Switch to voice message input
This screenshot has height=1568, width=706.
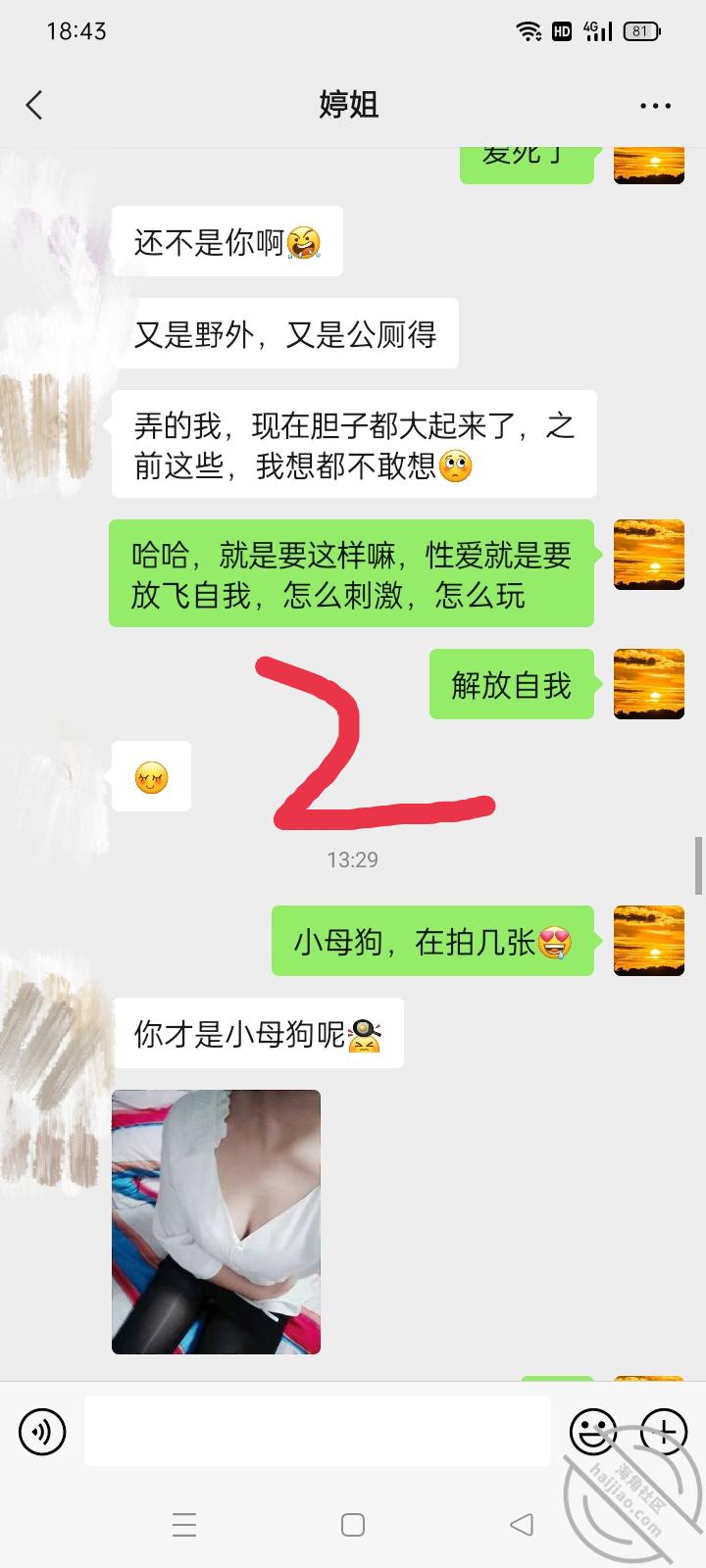click(42, 1432)
